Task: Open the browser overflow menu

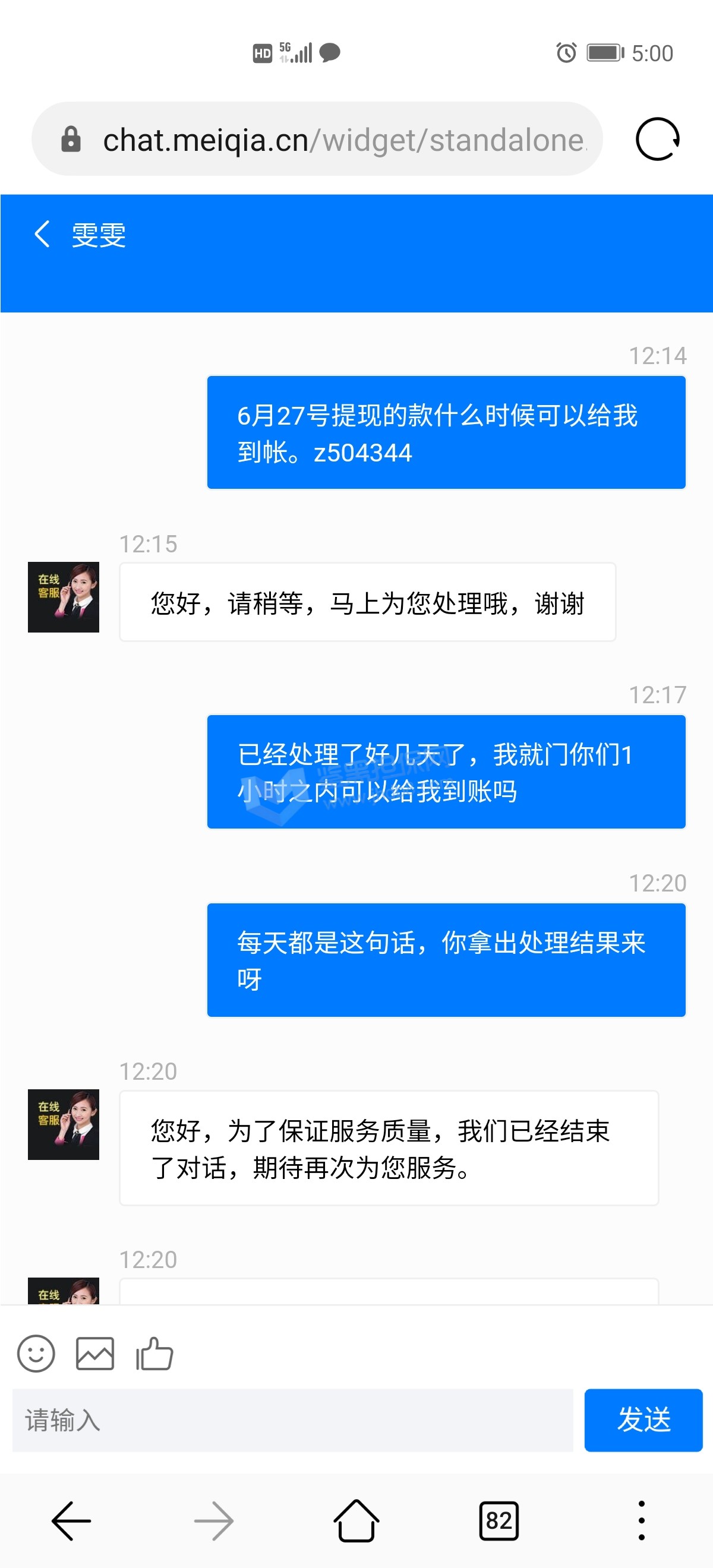Action: click(641, 1520)
